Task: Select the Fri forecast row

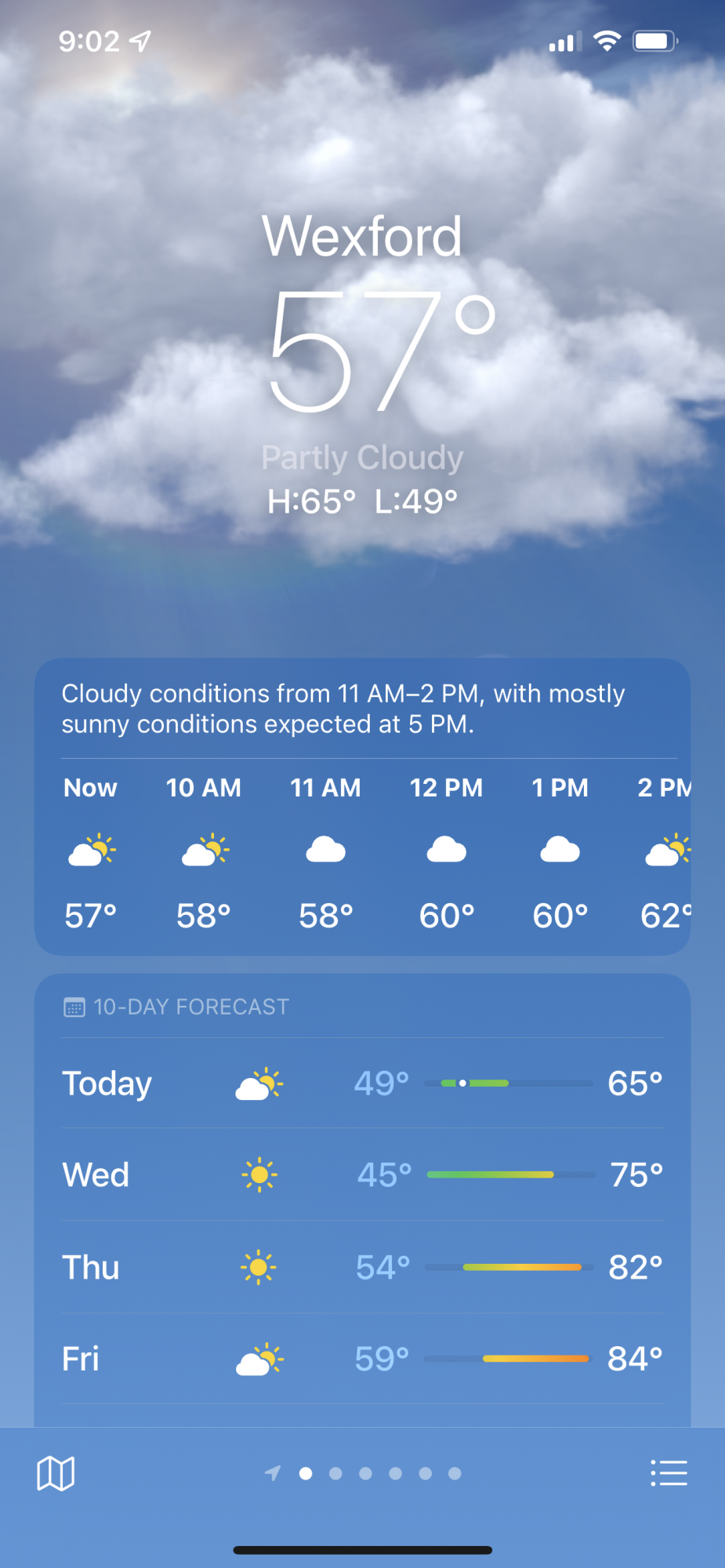Action: point(362,1359)
